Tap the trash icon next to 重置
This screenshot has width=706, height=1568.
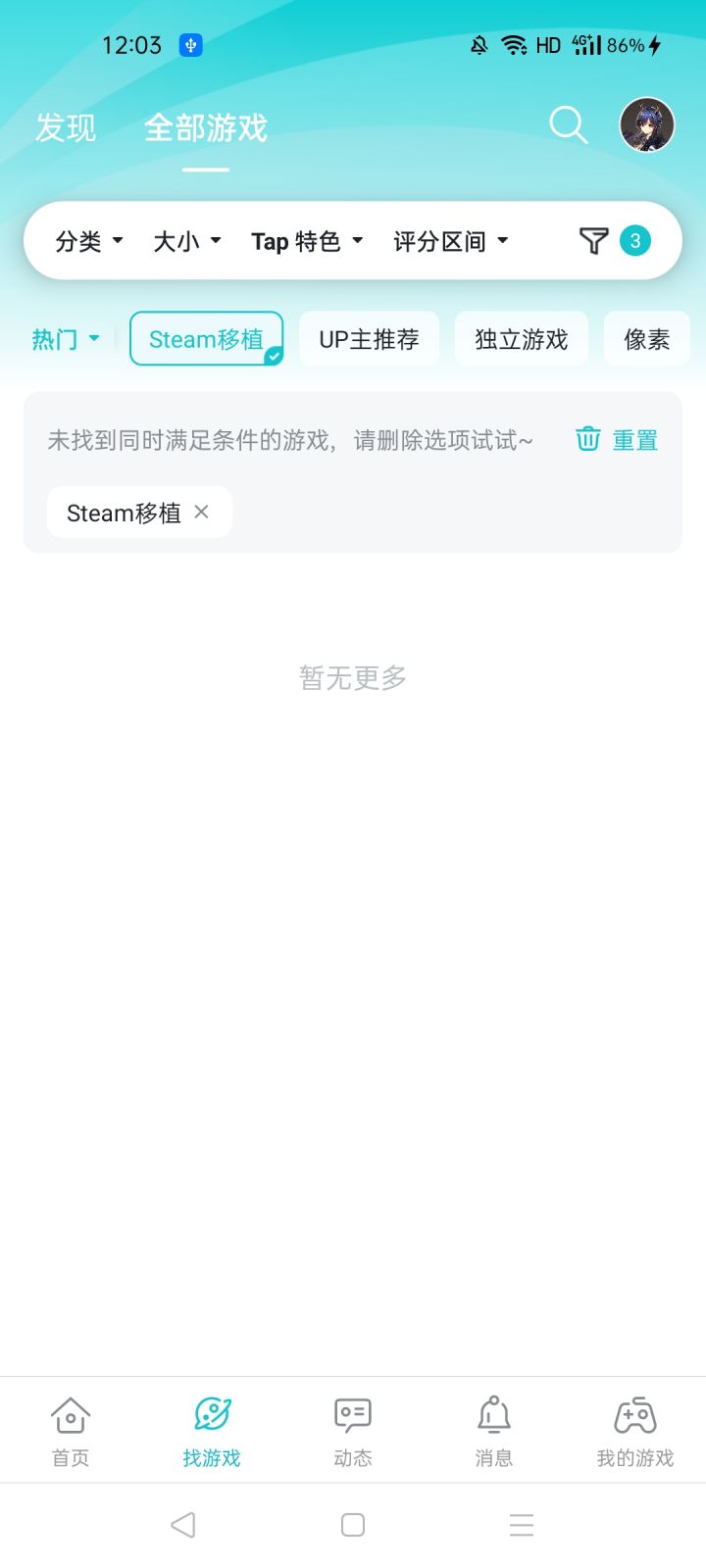(587, 439)
